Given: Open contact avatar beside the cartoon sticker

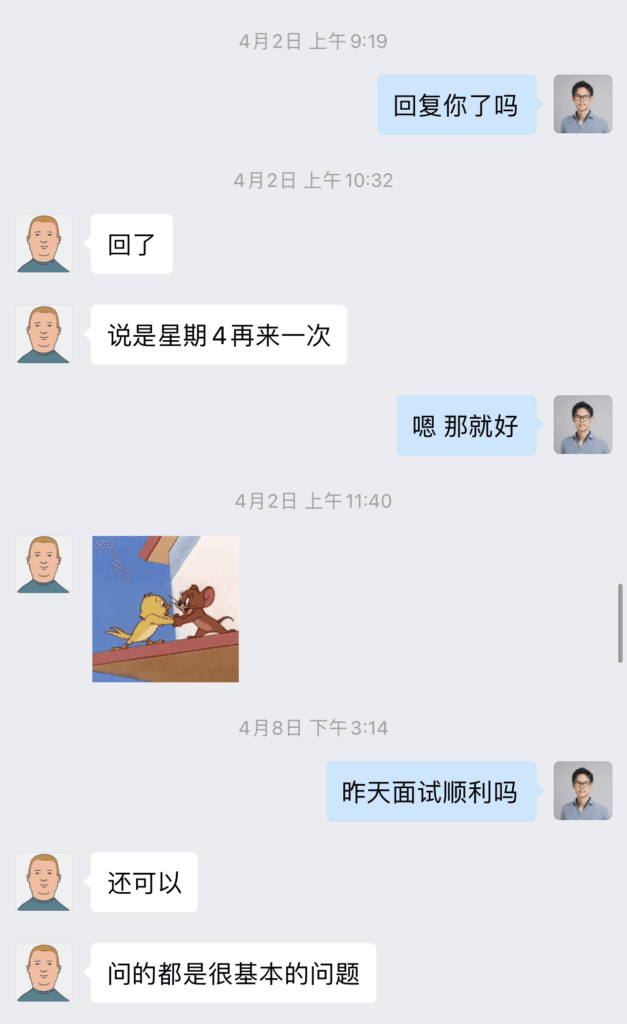Looking at the screenshot, I should point(44,564).
